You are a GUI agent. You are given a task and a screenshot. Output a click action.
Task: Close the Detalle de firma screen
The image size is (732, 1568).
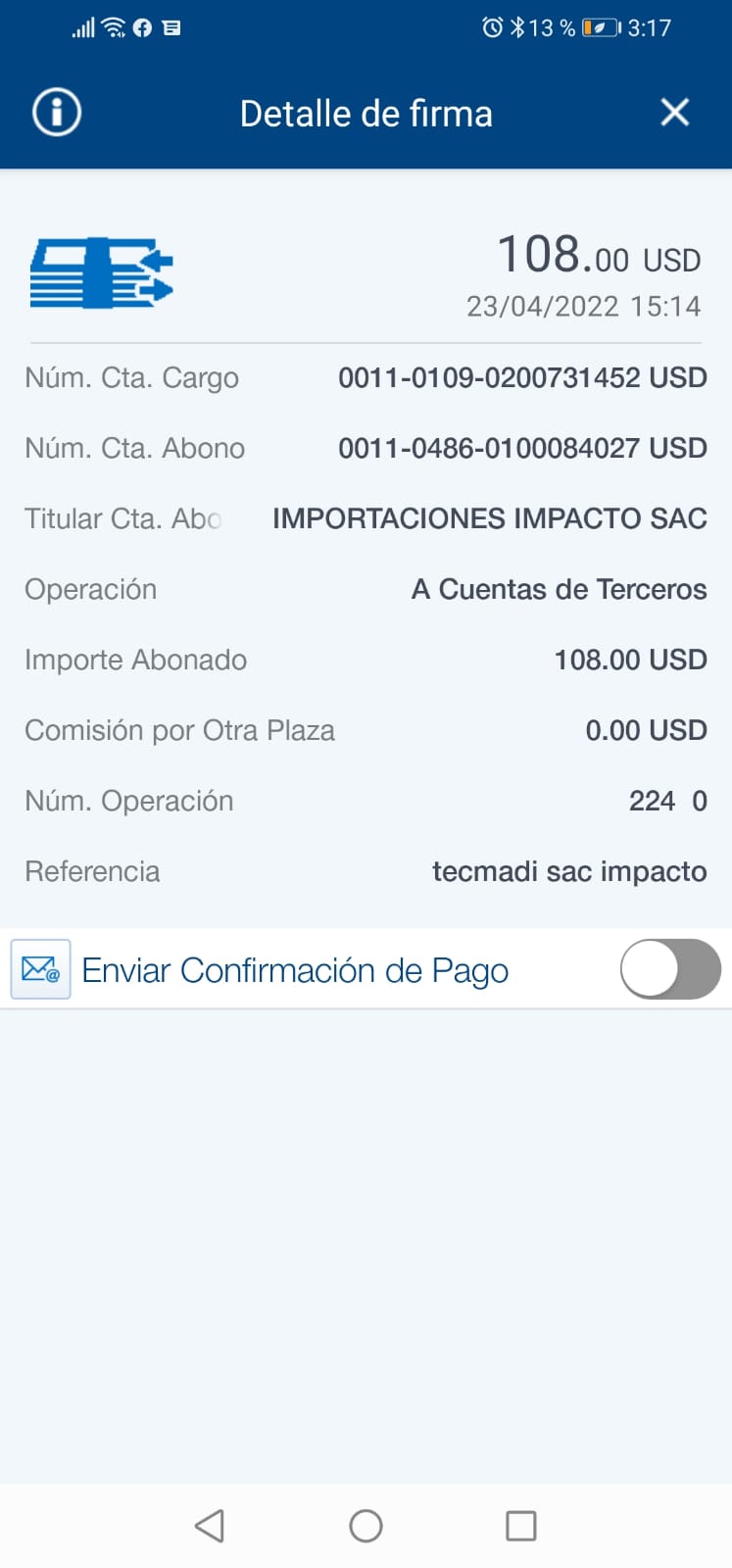[675, 113]
